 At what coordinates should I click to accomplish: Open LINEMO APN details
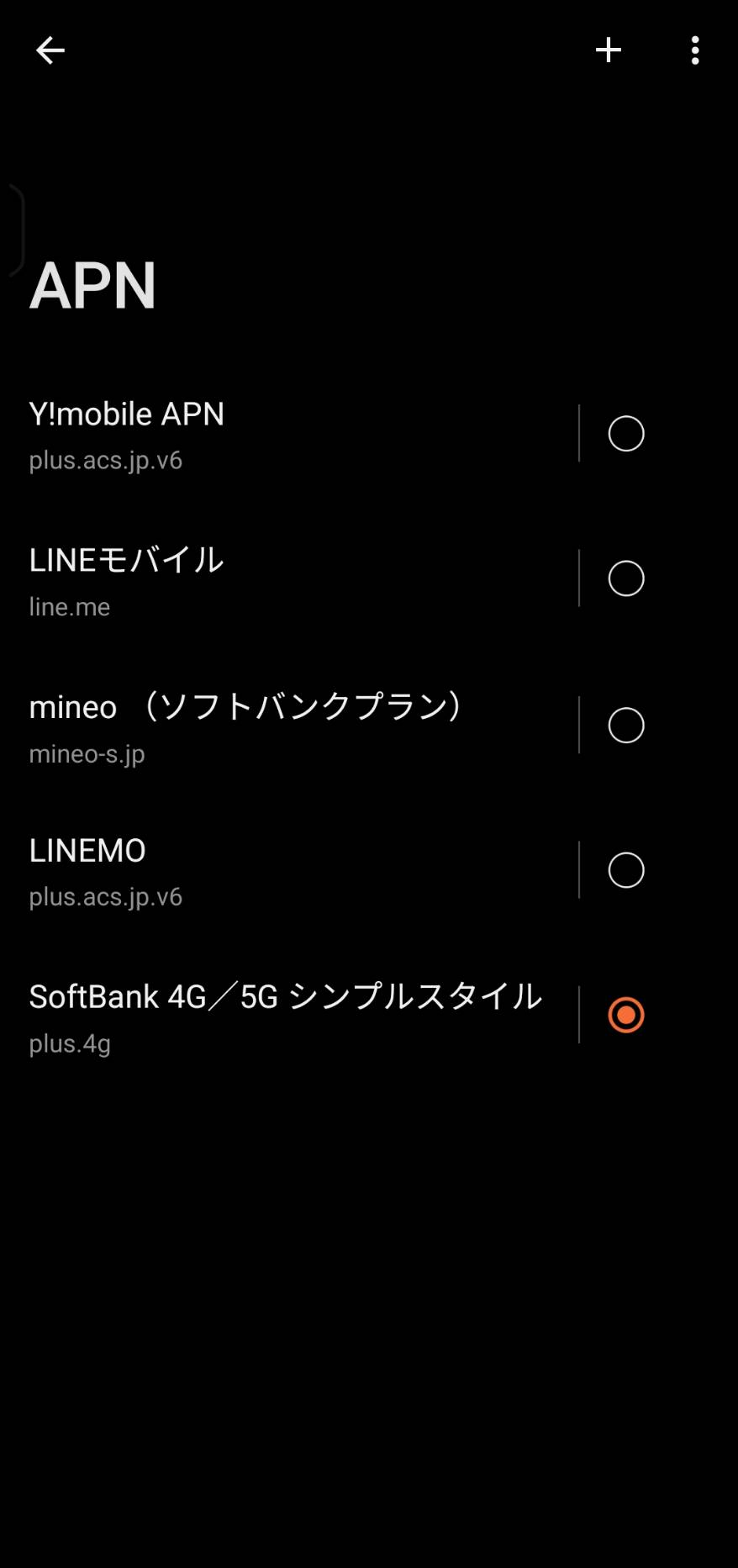tap(286, 871)
